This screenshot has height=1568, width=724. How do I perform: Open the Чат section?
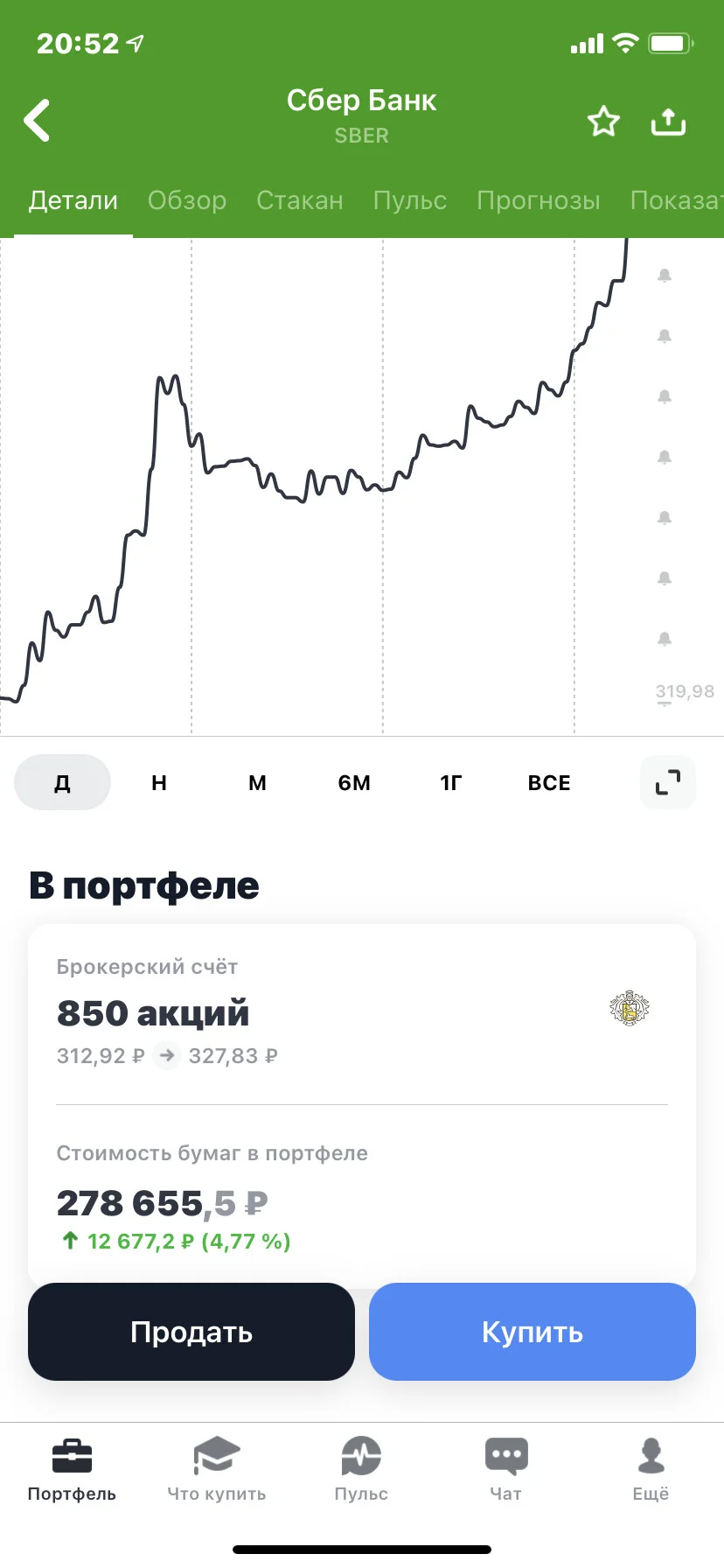tap(506, 1469)
